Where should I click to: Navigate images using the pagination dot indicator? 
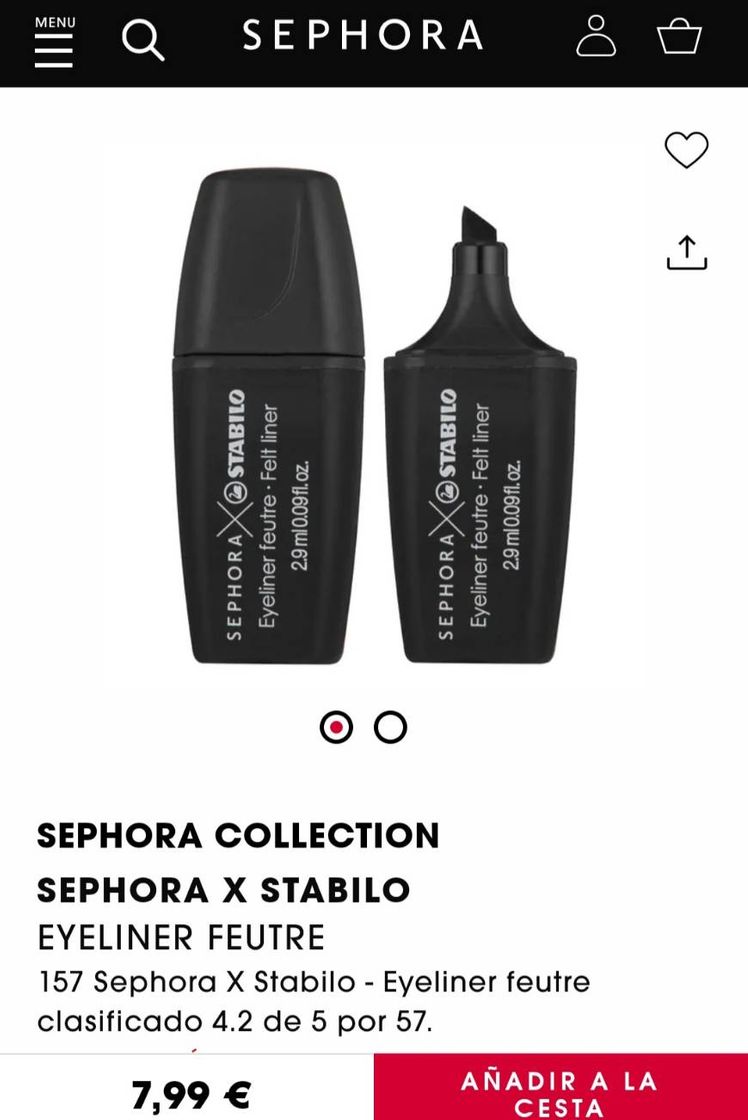[362, 728]
